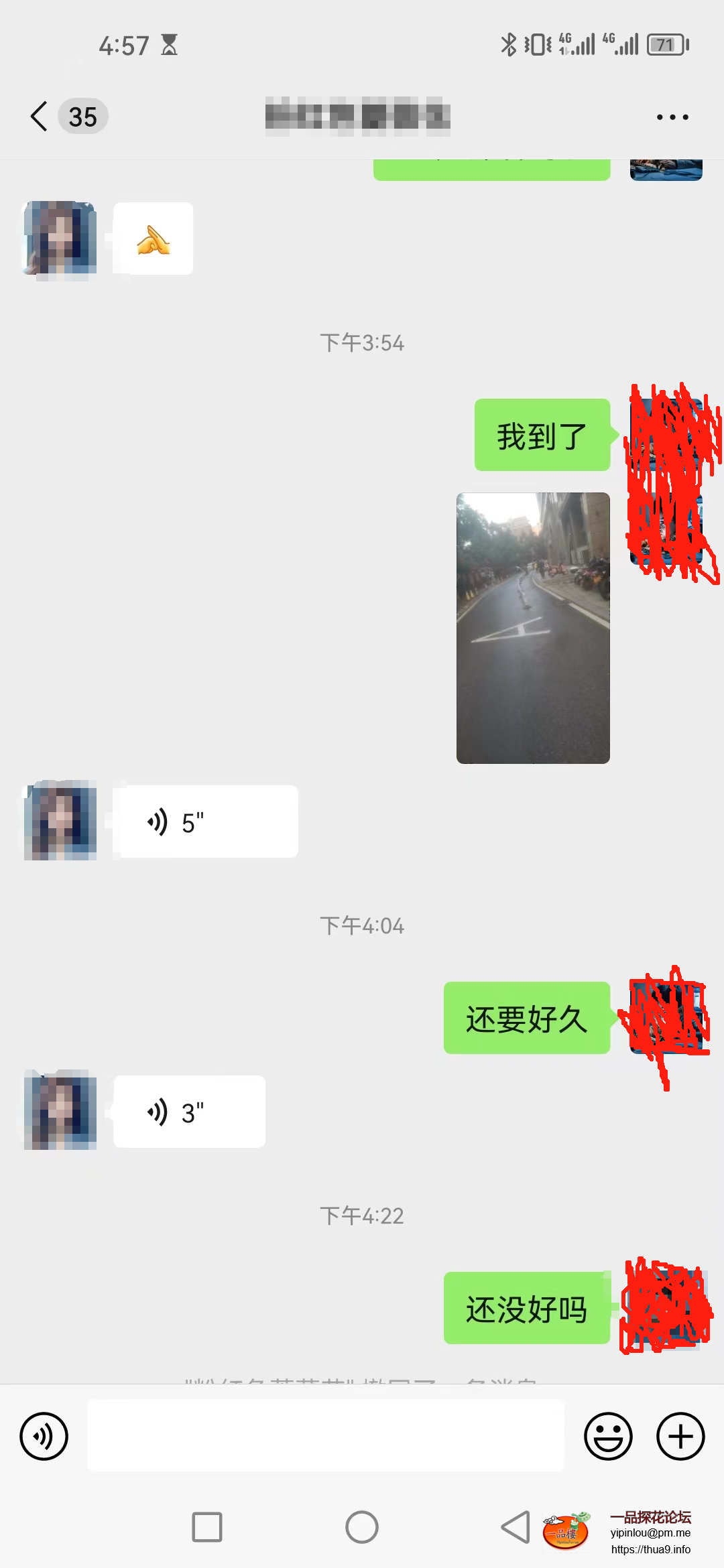This screenshot has width=724, height=1568.
Task: Open the sent street photo
Action: 533,628
